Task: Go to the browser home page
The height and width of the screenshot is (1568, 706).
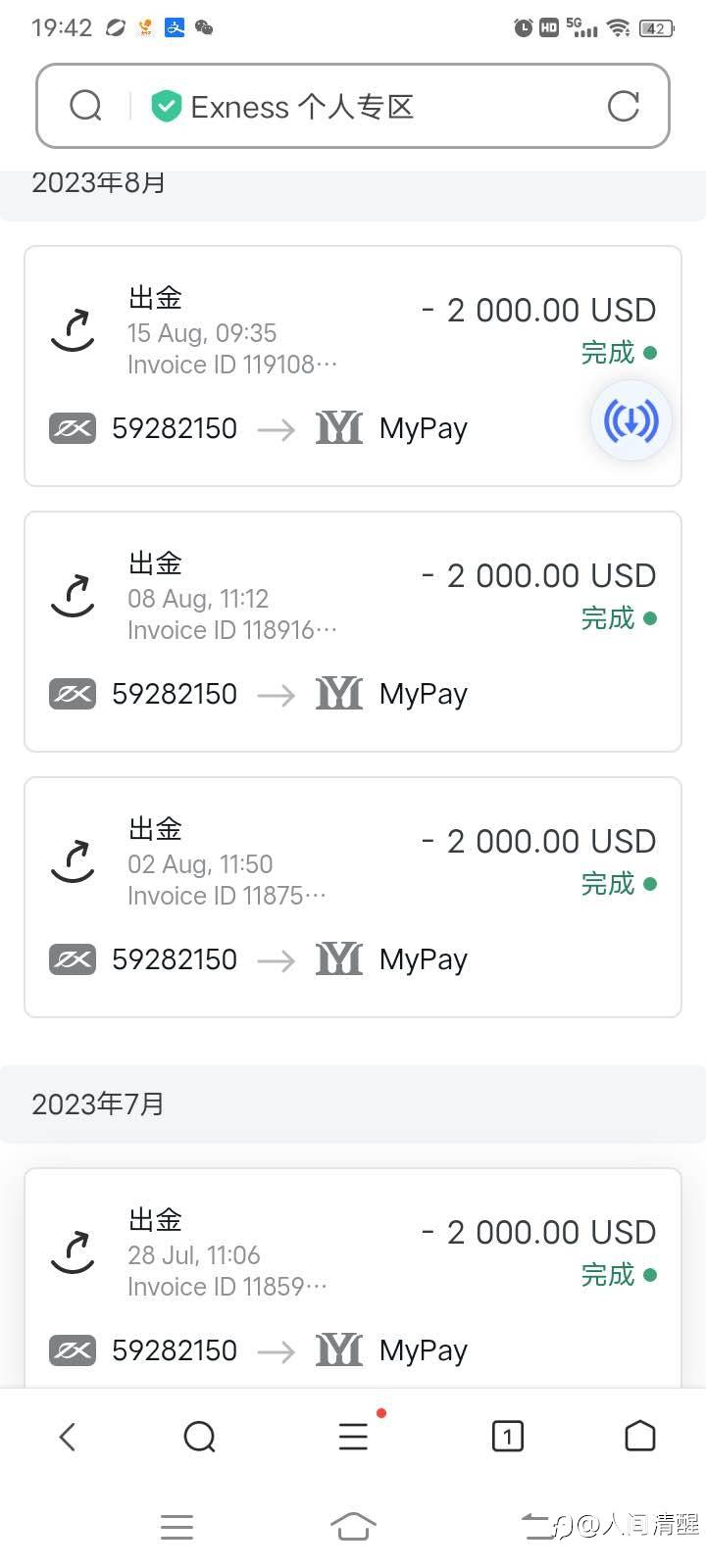Action: tap(639, 1436)
